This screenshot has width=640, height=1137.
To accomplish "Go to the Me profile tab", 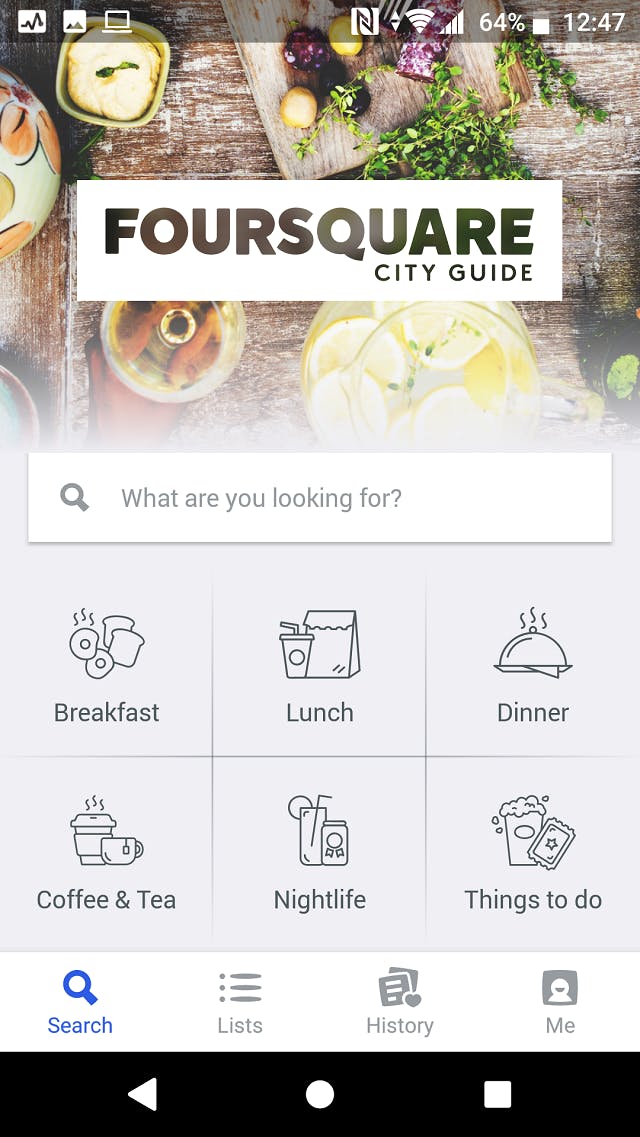I will tap(560, 1002).
